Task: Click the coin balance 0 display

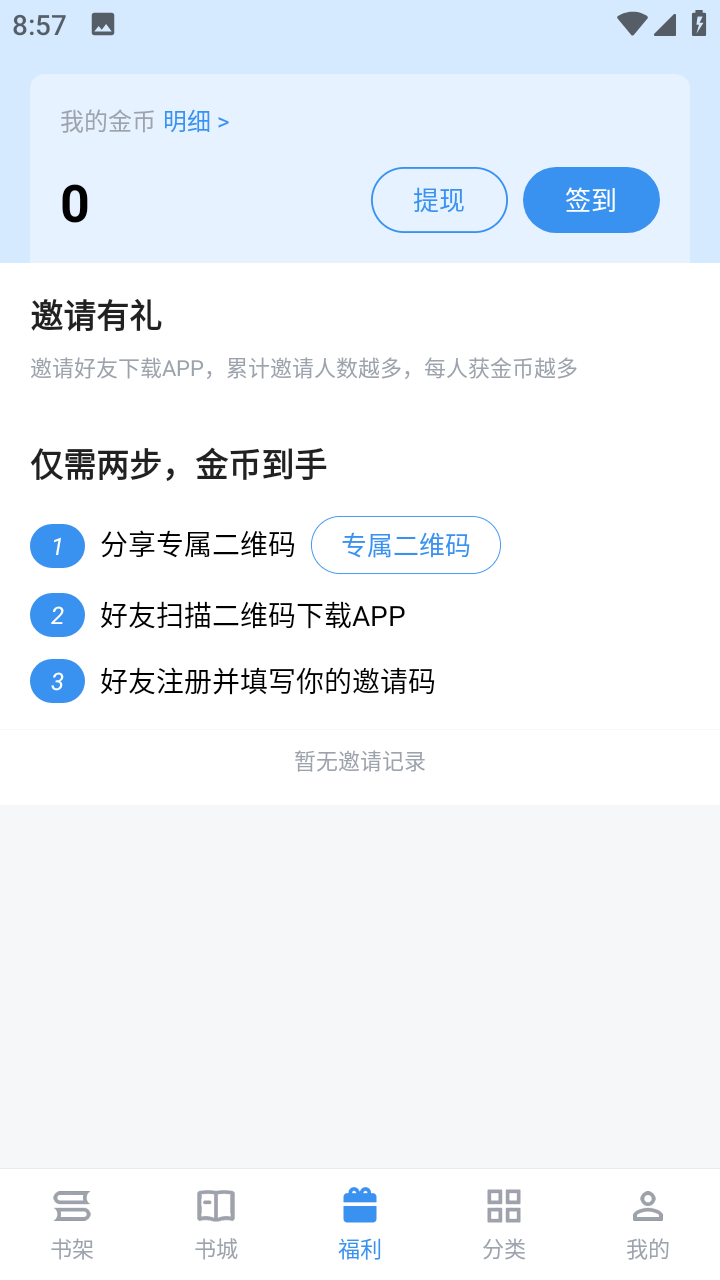Action: point(75,201)
